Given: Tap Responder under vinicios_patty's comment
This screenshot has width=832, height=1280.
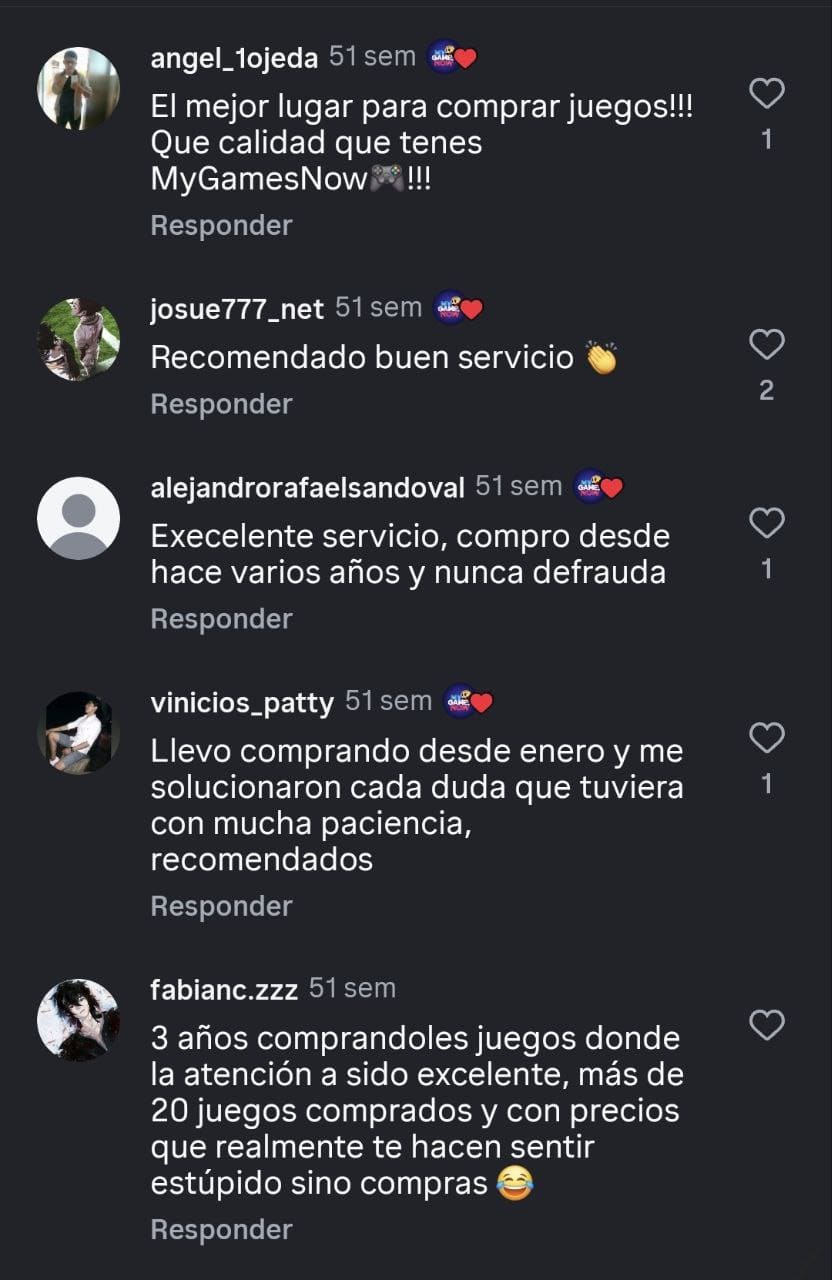Looking at the screenshot, I should click(x=221, y=906).
